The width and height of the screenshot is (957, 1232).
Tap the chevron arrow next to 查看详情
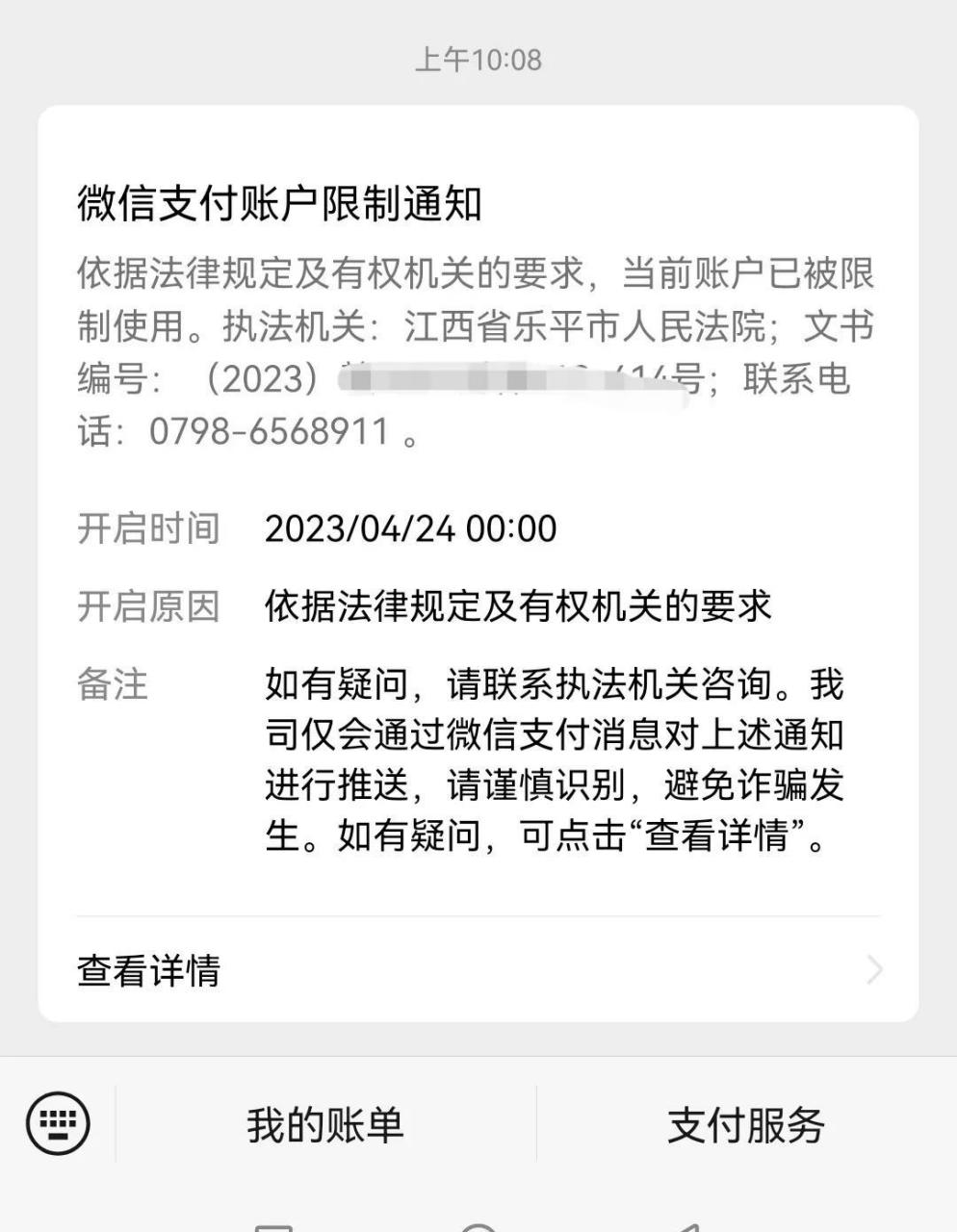point(873,970)
